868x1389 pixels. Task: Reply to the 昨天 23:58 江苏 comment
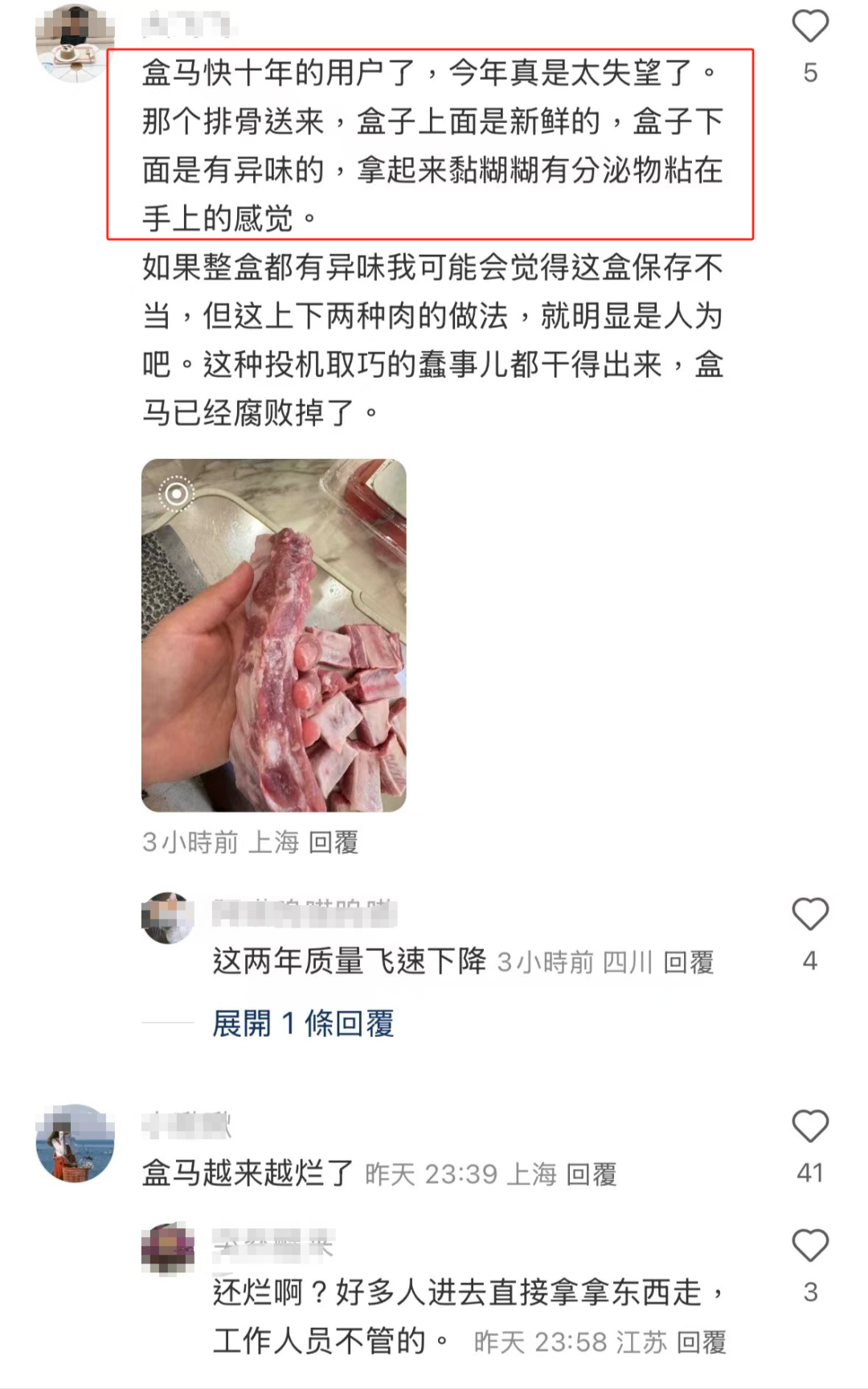(702, 1342)
